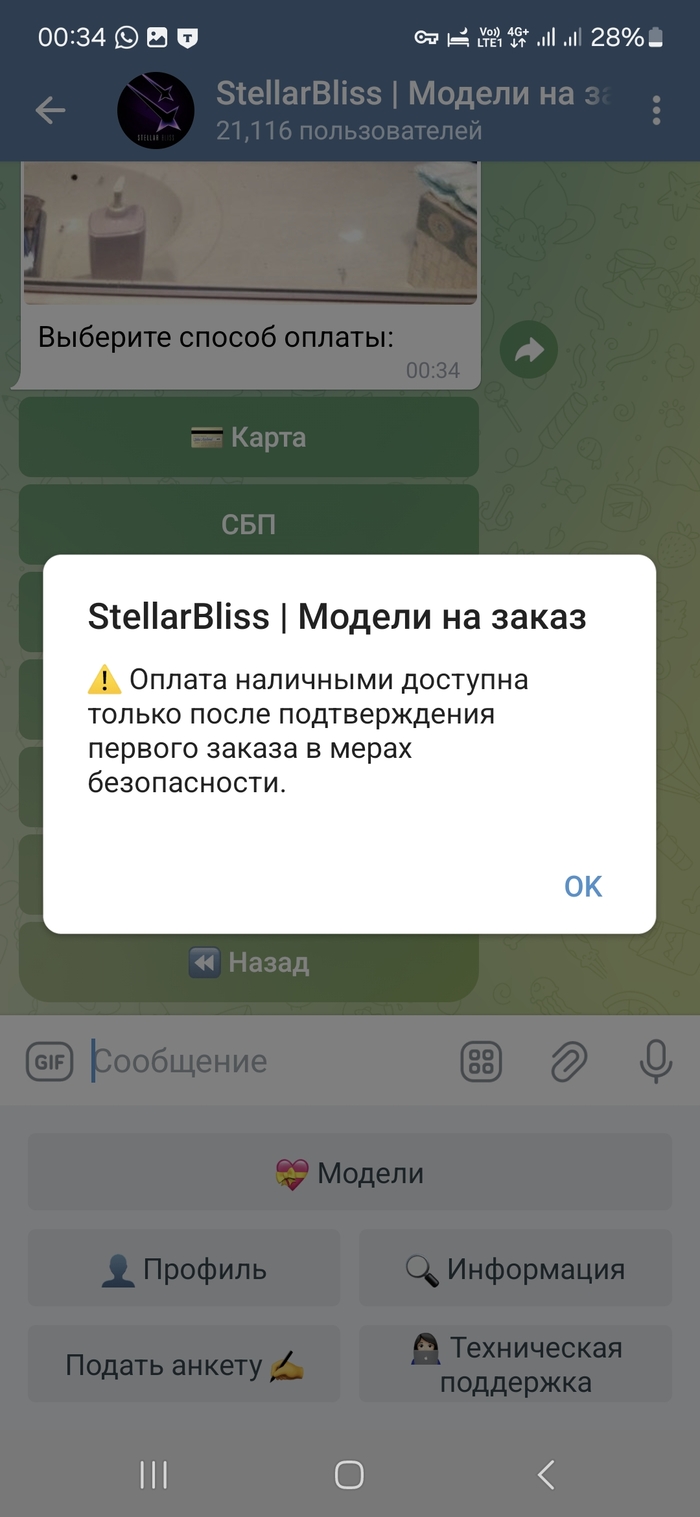This screenshot has height=1517, width=700.
Task: Contact Техническая поддержка
Action: point(515,1365)
